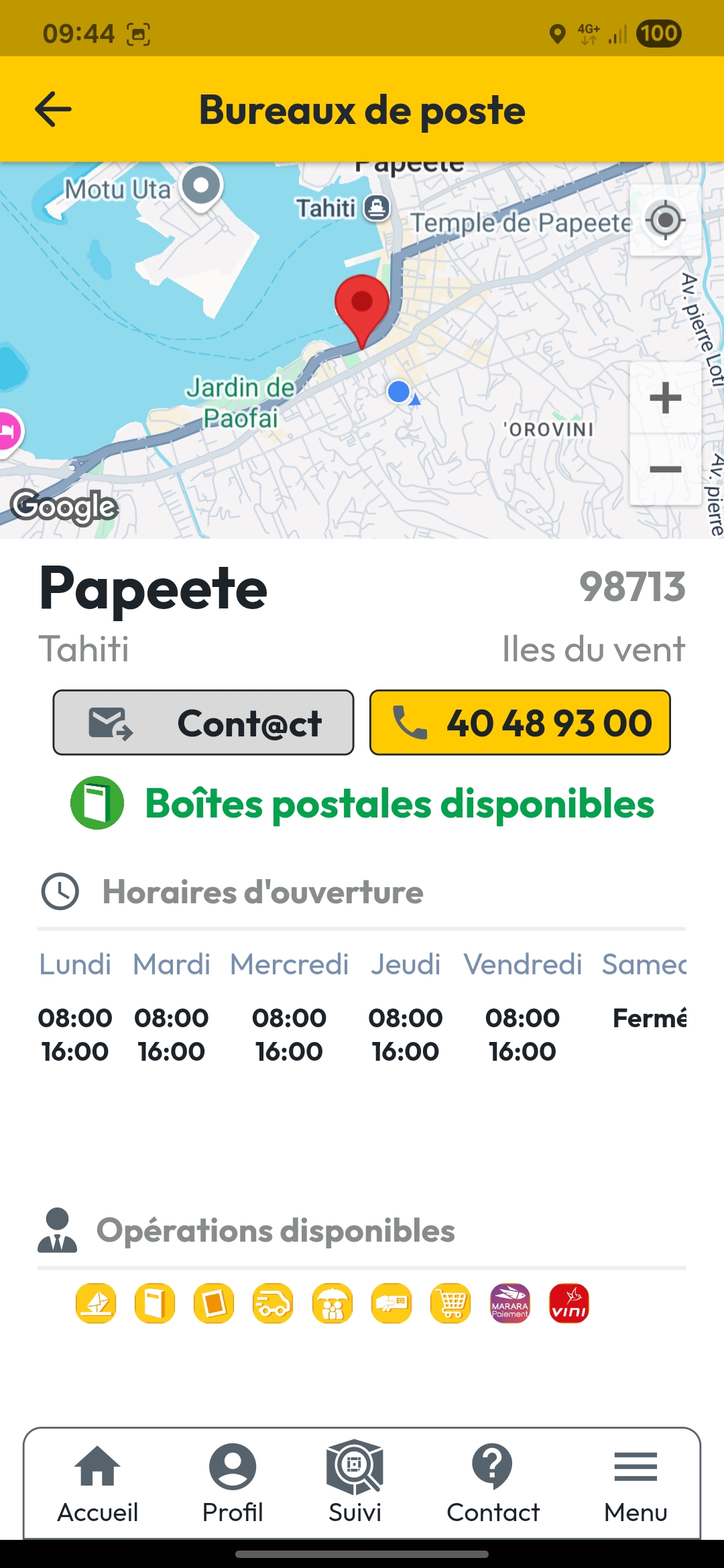
Task: Switch to the Profil tab
Action: tap(233, 1484)
